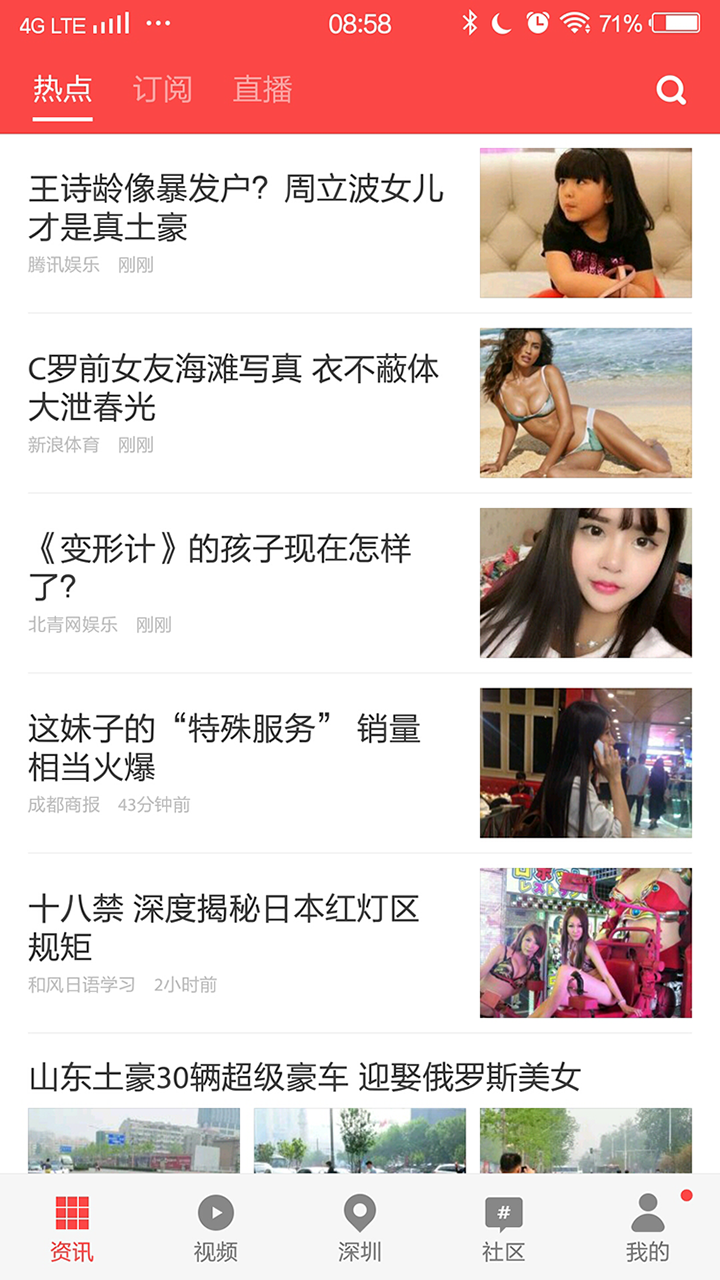Open the article about C罗前女友海滩写真
The height and width of the screenshot is (1280, 720).
coord(234,388)
